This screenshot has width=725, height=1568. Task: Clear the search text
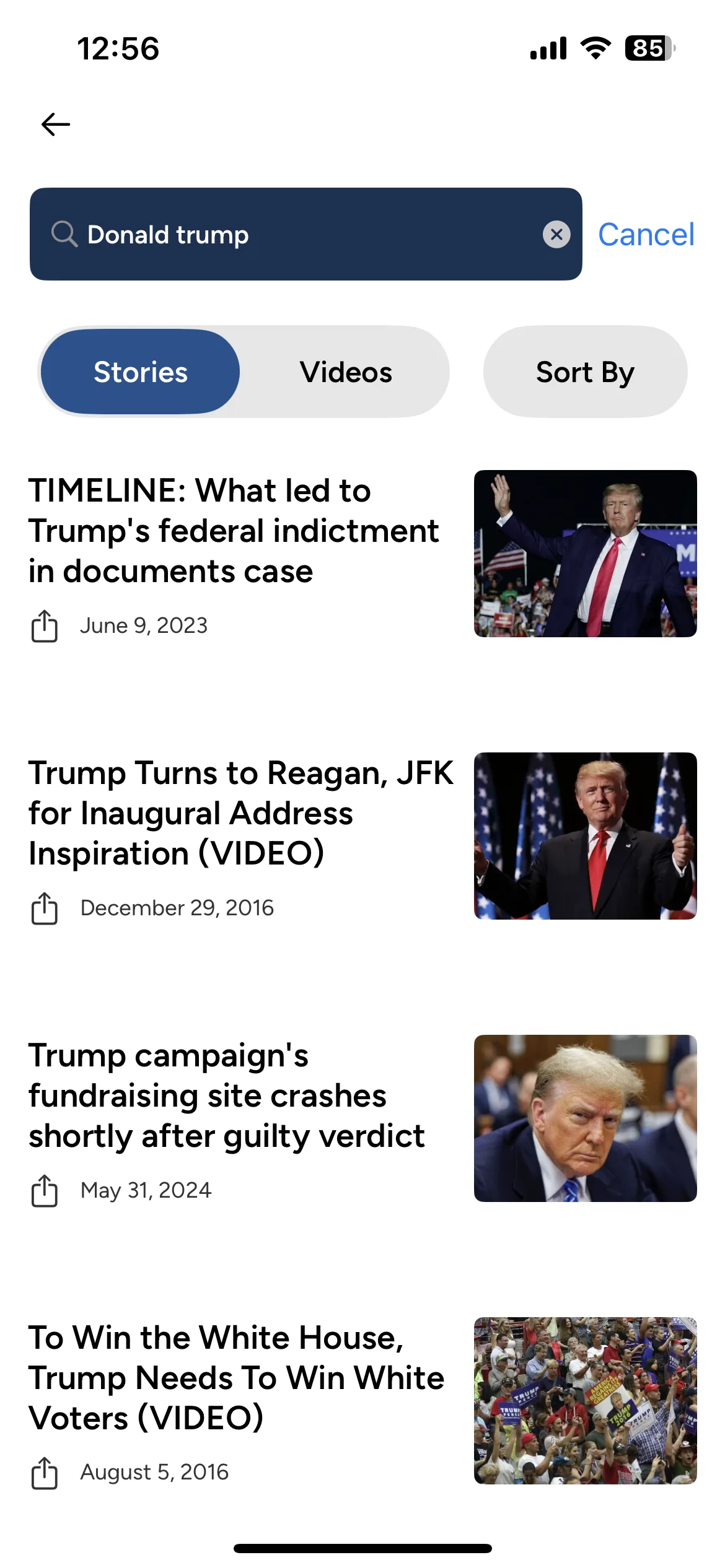[556, 235]
